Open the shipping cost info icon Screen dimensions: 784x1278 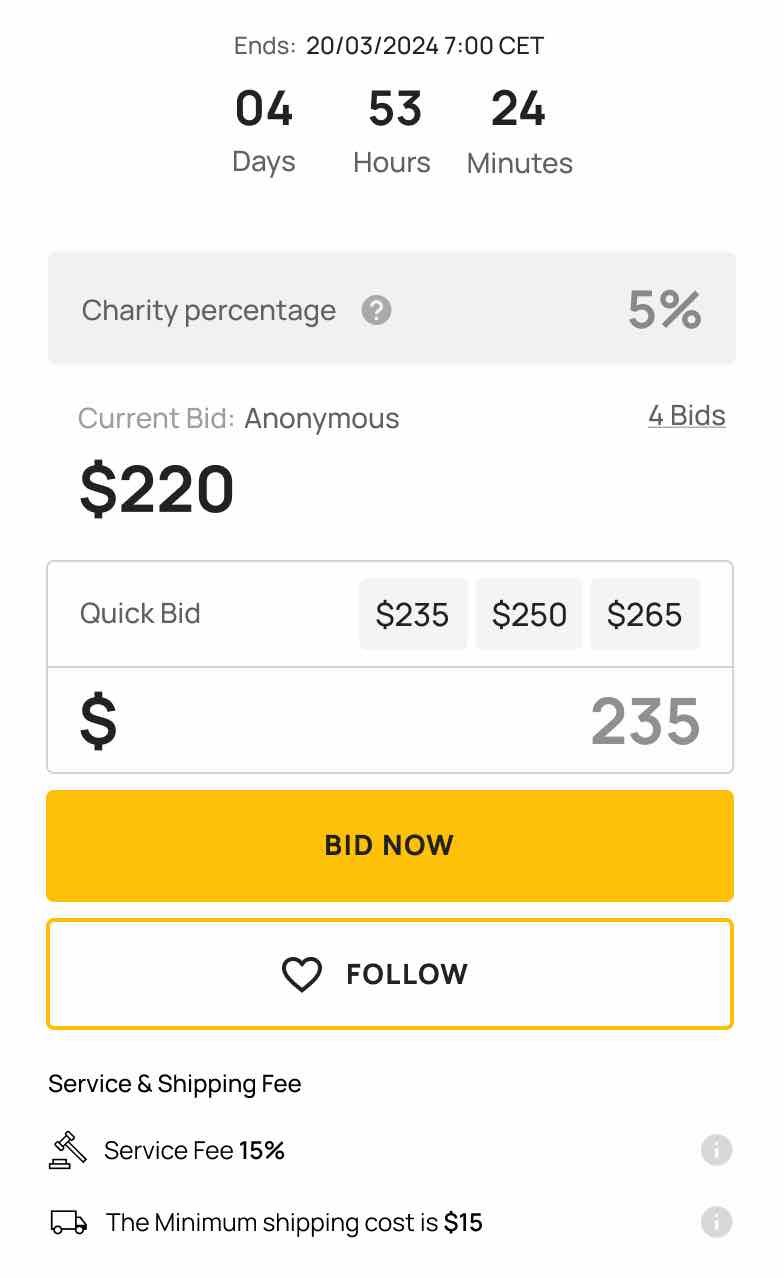[x=716, y=1222]
